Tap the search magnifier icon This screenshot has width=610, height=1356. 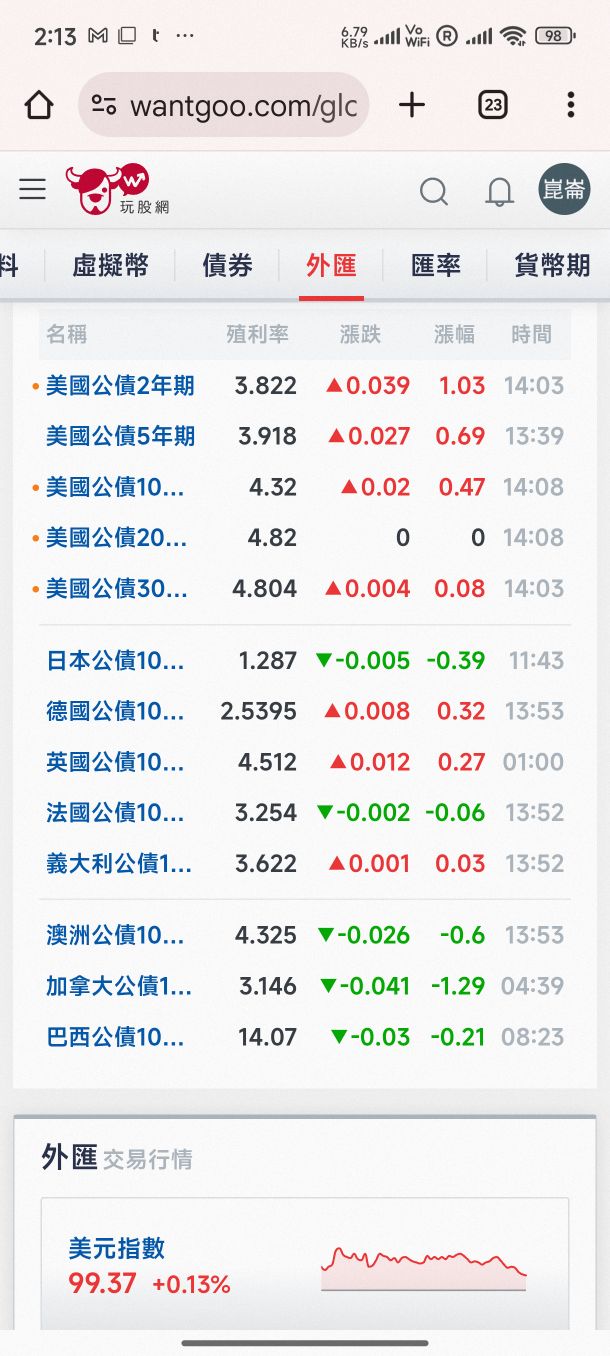pyautogui.click(x=433, y=190)
